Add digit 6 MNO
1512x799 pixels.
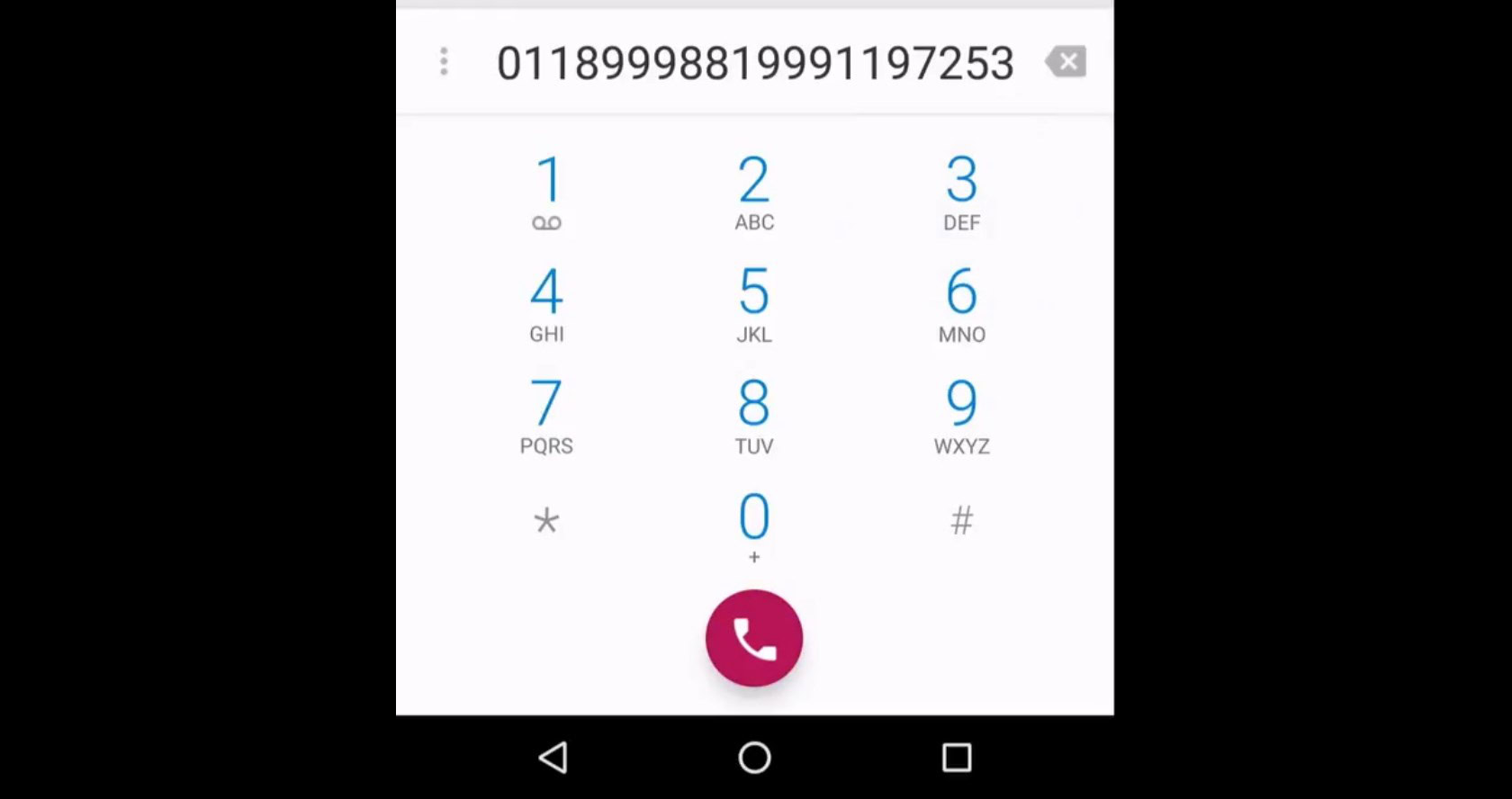coord(961,304)
